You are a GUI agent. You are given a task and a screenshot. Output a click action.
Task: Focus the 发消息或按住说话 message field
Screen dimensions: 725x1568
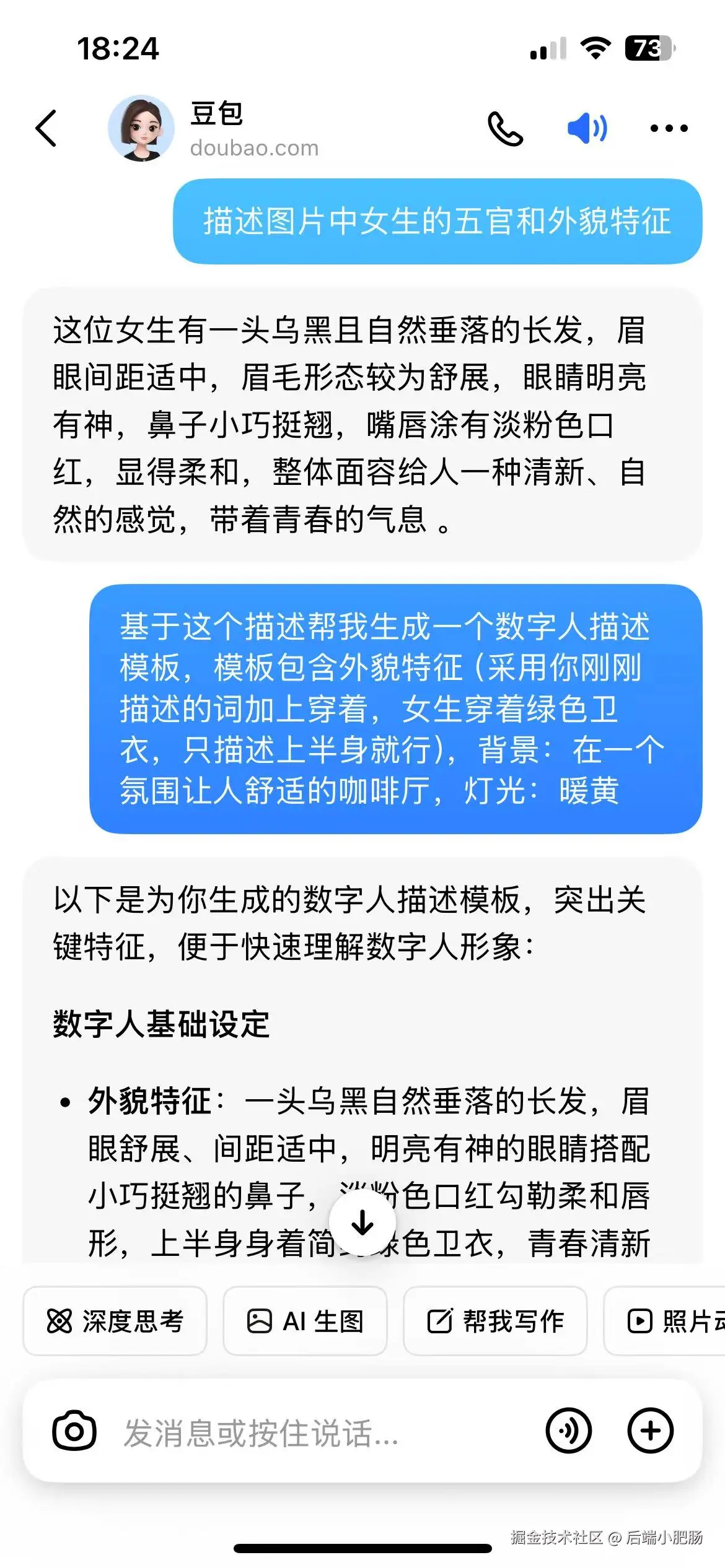click(310, 1432)
